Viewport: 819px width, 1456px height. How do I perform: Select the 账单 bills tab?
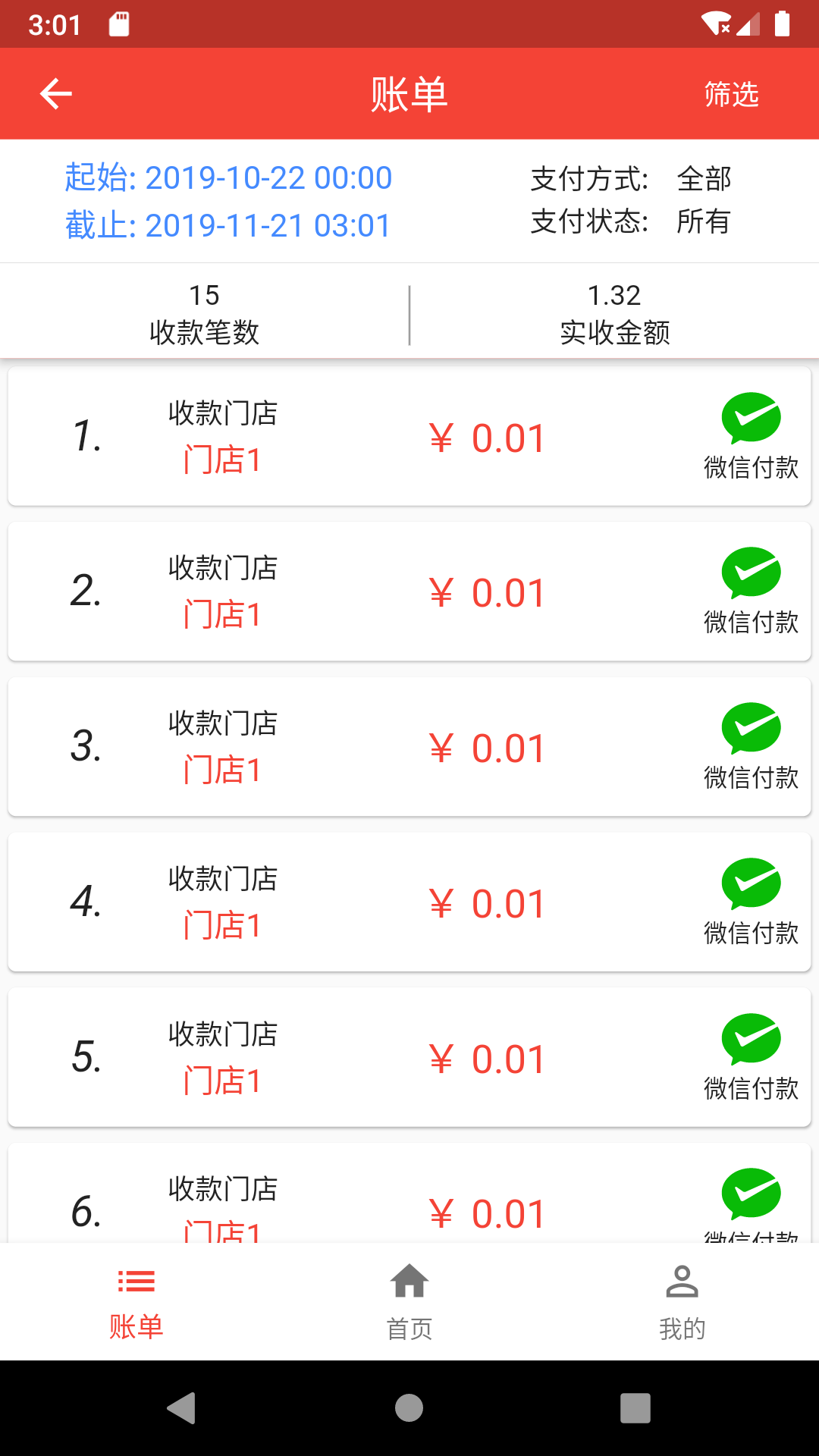[136, 1301]
